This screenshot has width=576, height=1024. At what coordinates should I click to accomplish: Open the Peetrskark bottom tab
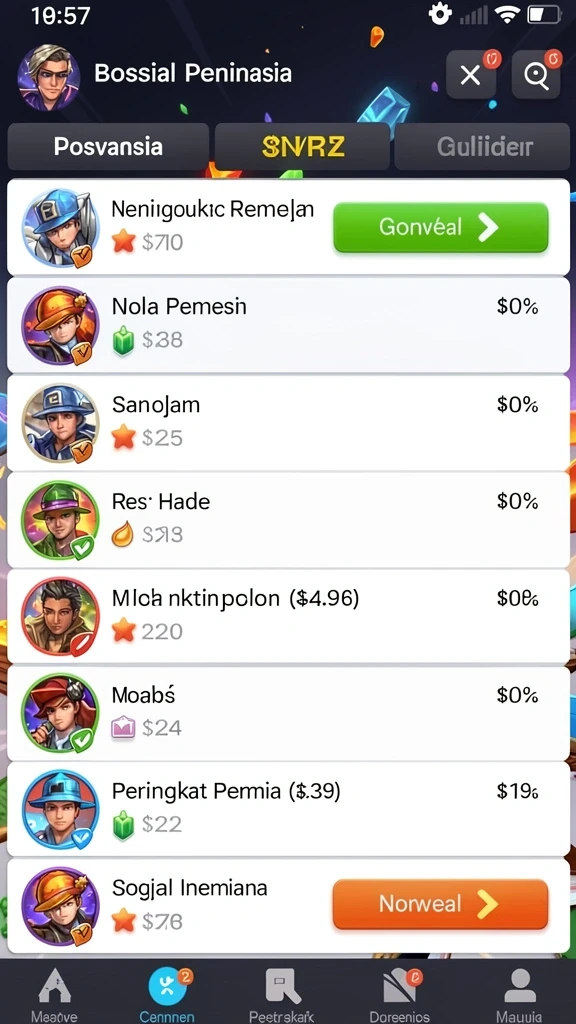tap(282, 993)
